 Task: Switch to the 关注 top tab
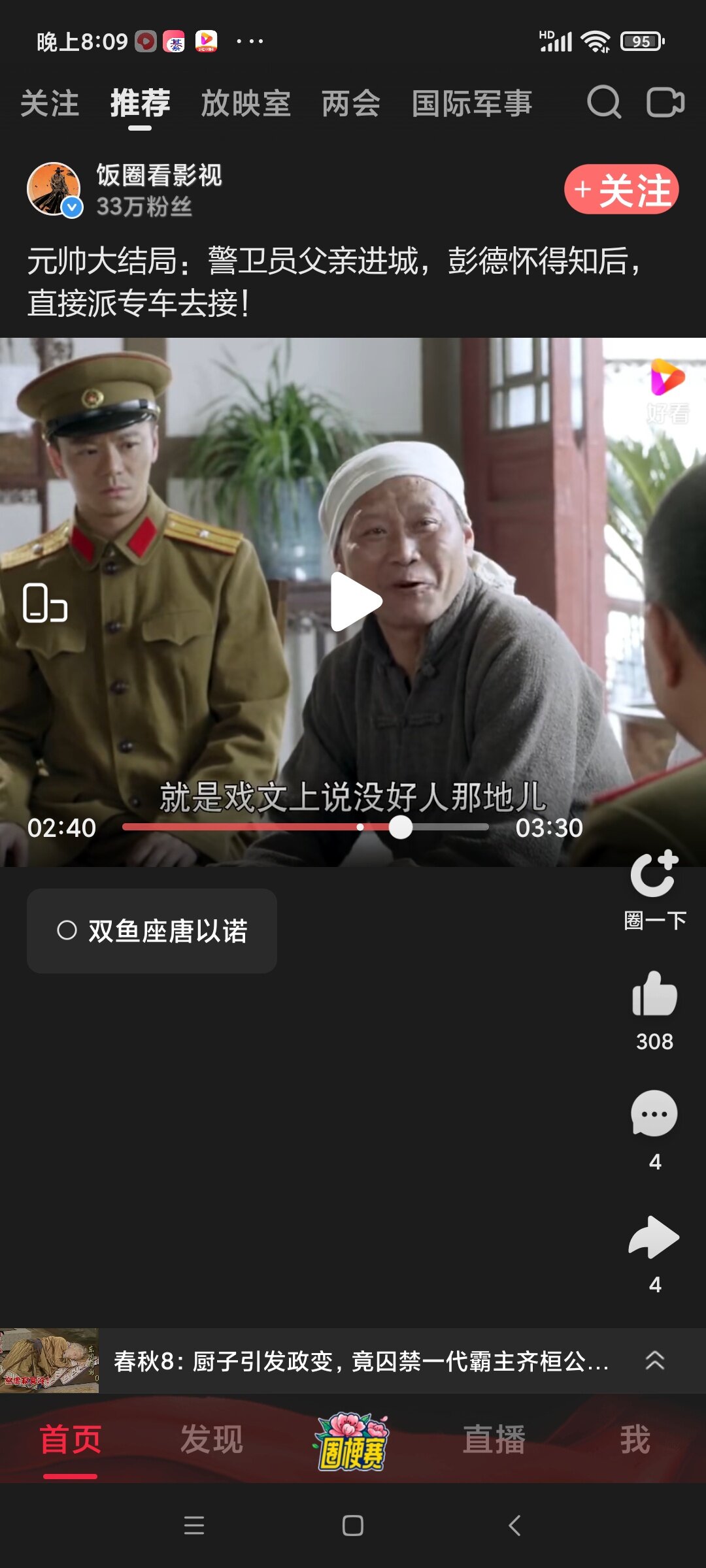(x=50, y=103)
